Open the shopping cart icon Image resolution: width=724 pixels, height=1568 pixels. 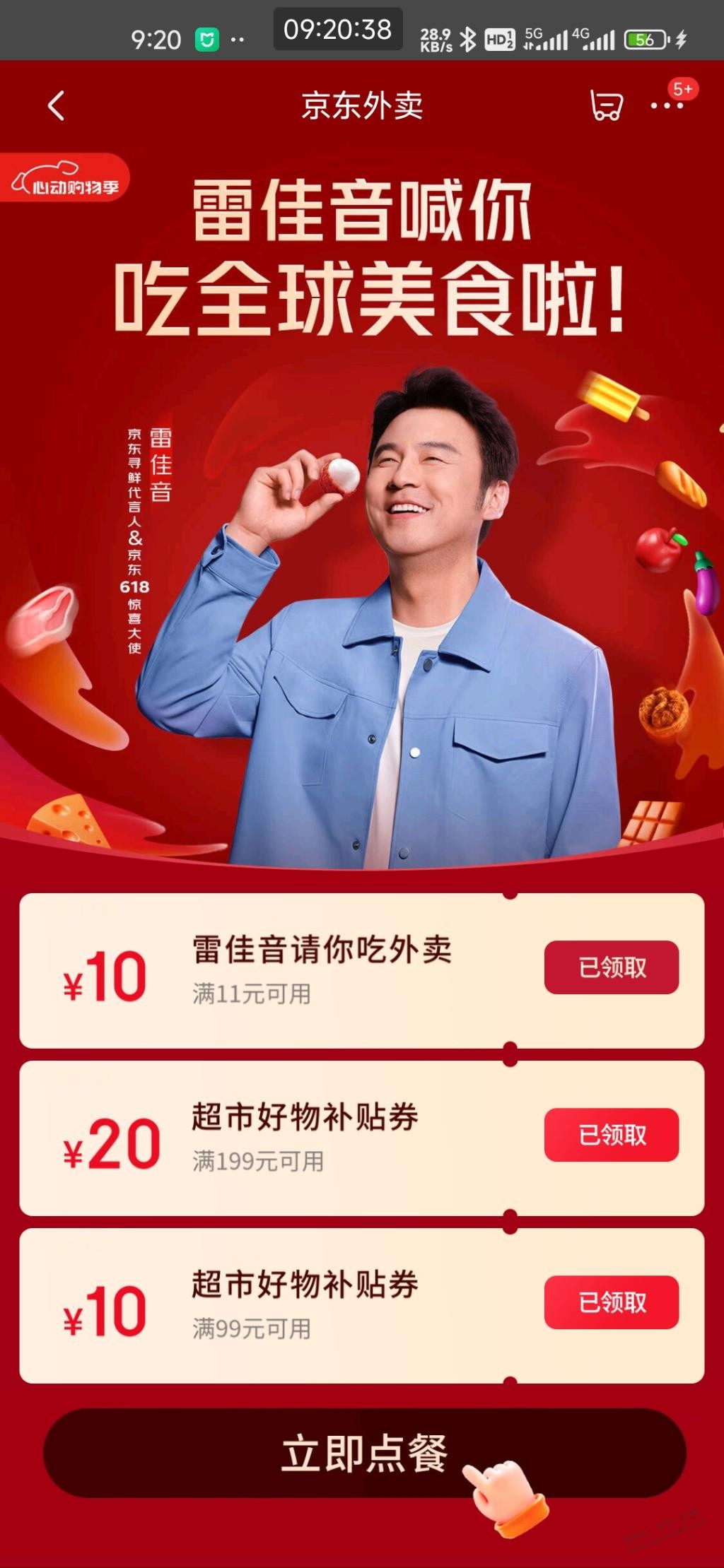coord(607,105)
